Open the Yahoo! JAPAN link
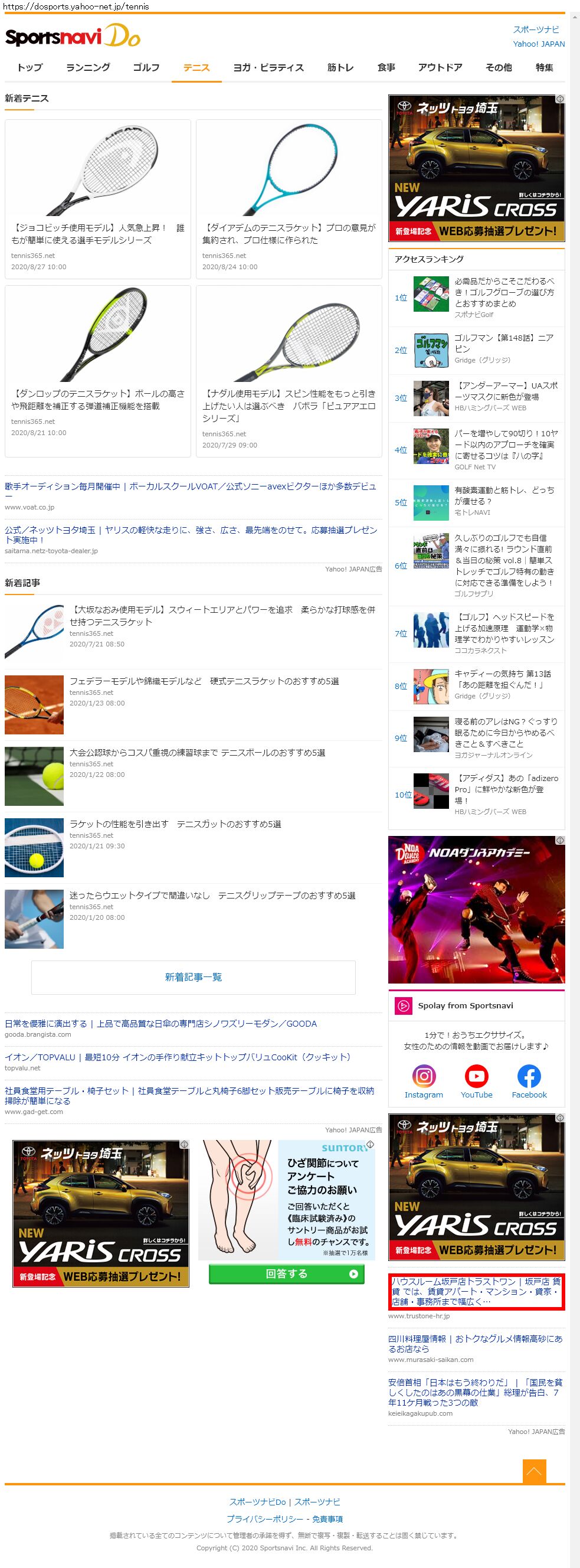The width and height of the screenshot is (580, 1568). click(x=538, y=44)
